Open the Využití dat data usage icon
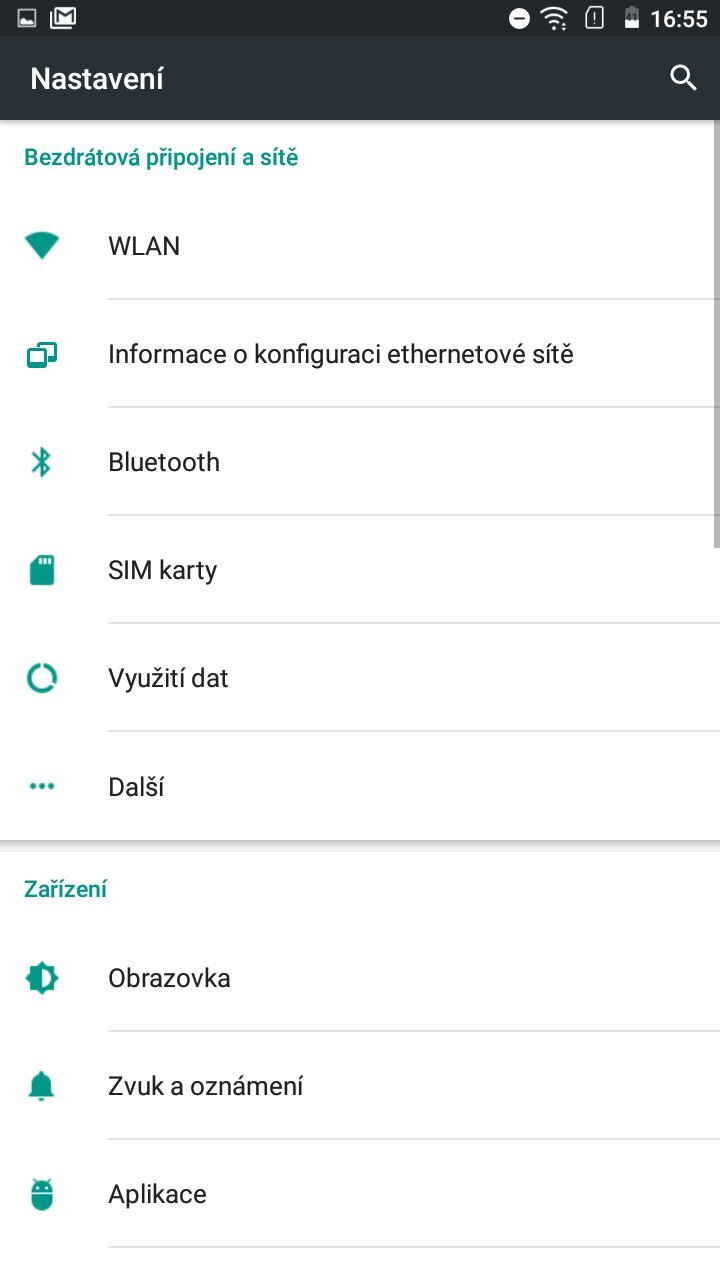 (x=41, y=677)
